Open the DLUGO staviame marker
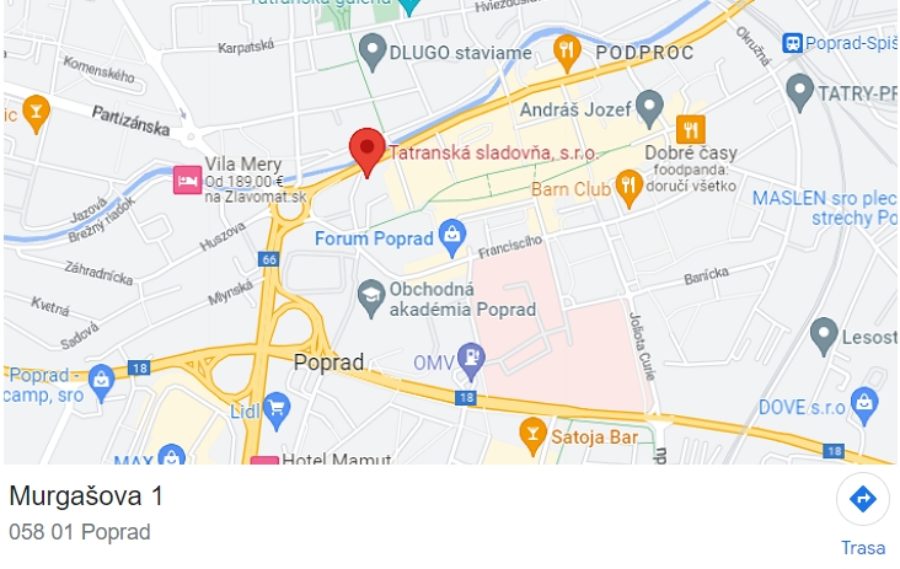The width and height of the screenshot is (900, 569). coord(372,51)
